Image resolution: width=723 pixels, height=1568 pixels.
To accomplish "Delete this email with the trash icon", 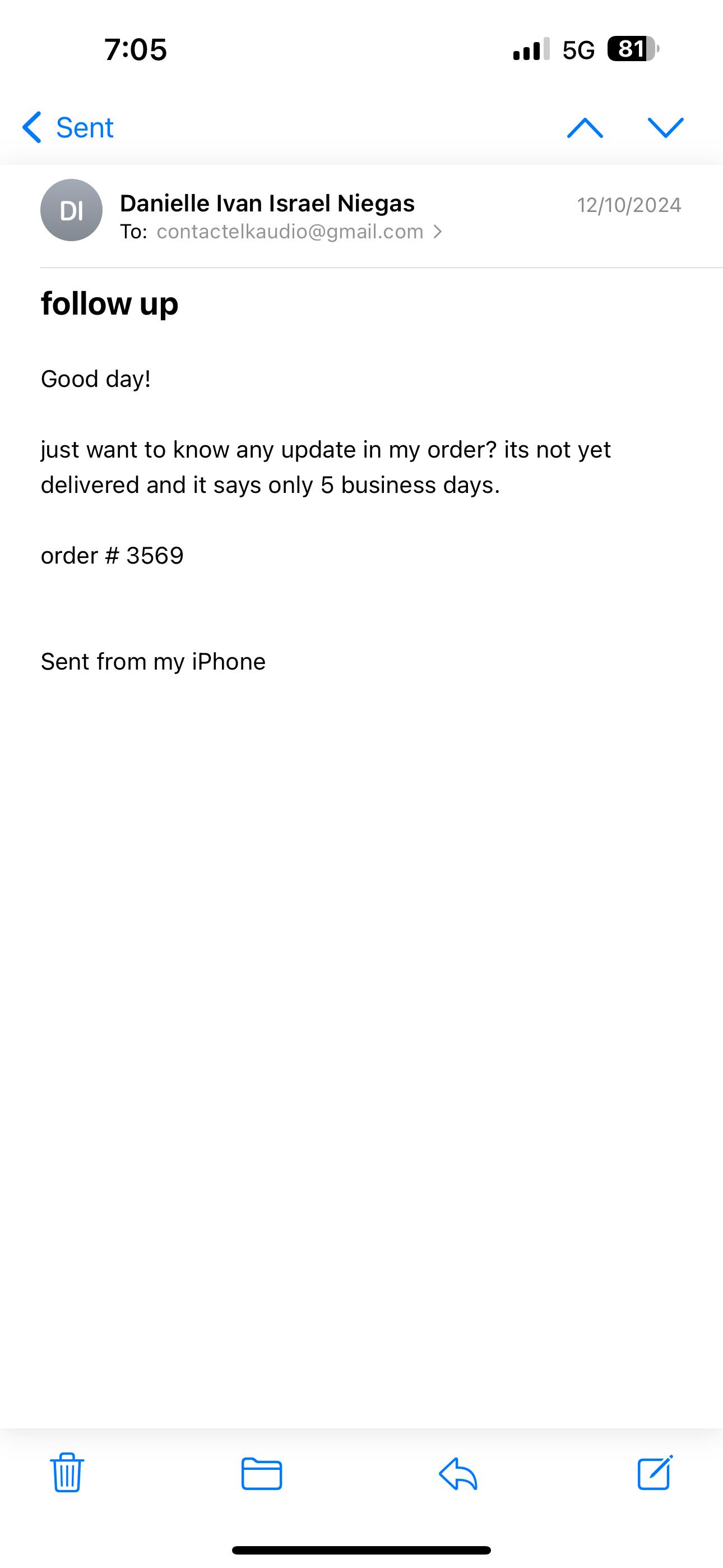I will [67, 1473].
